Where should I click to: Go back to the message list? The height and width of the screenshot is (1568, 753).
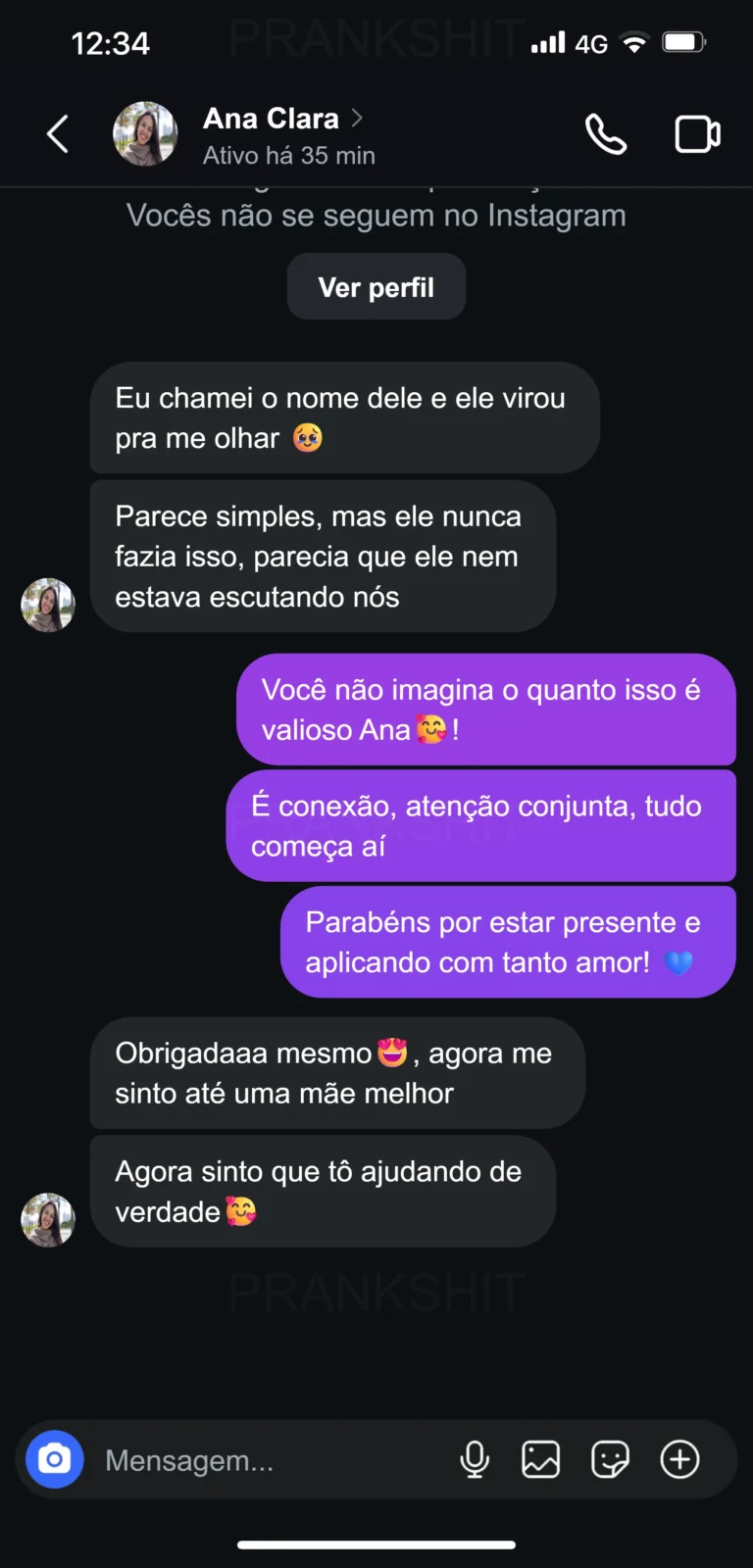pos(58,134)
